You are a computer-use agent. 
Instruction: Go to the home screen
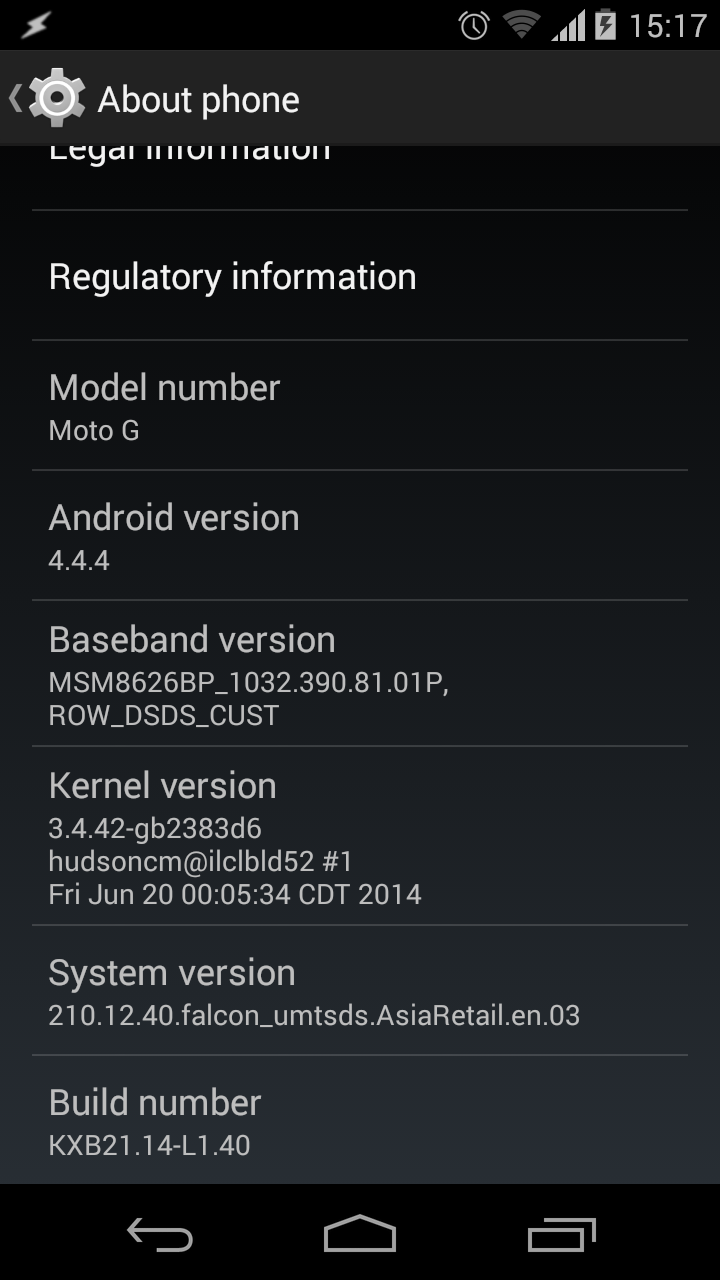tap(360, 1234)
